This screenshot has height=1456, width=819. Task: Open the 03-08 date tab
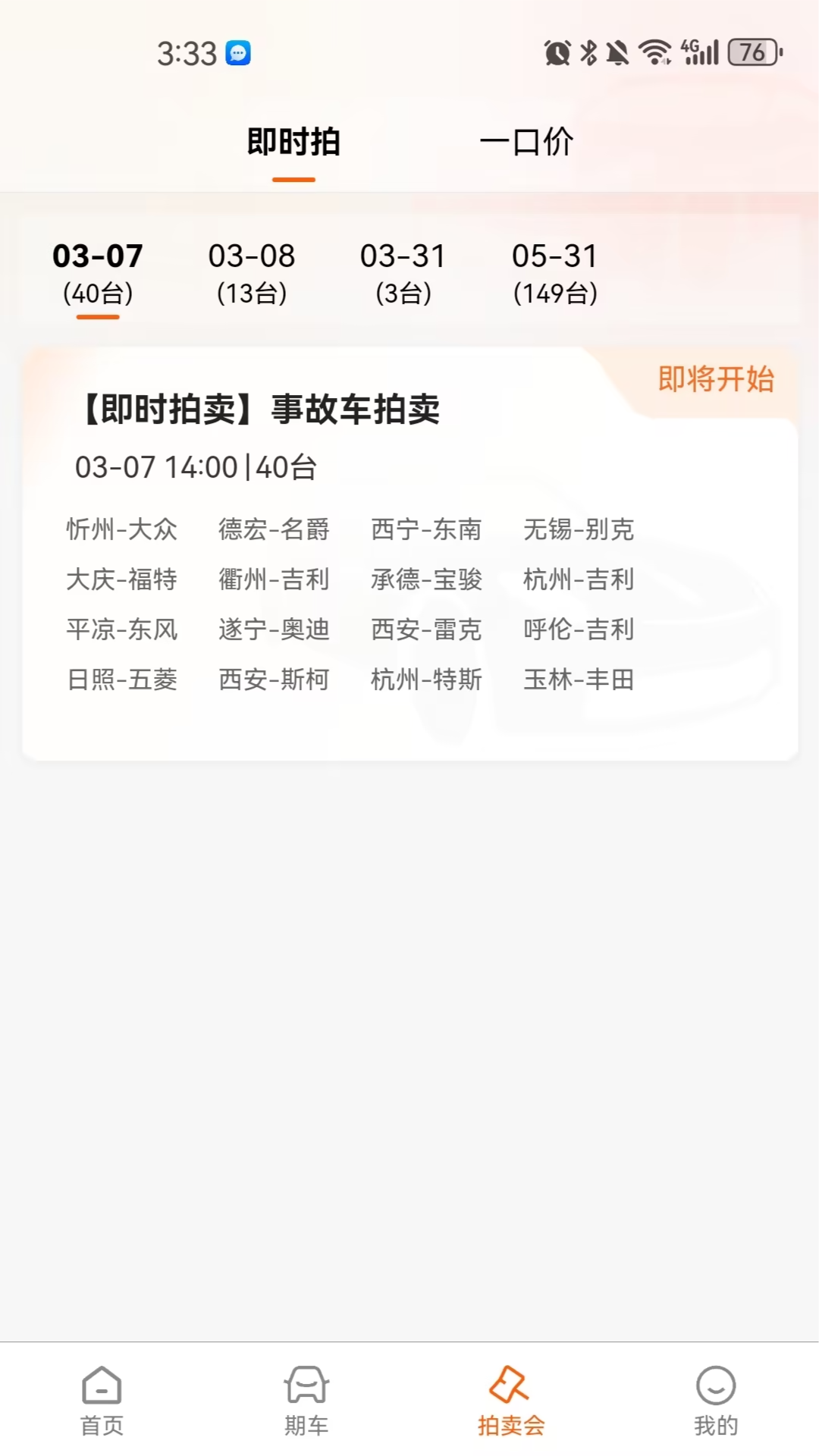[x=250, y=273]
